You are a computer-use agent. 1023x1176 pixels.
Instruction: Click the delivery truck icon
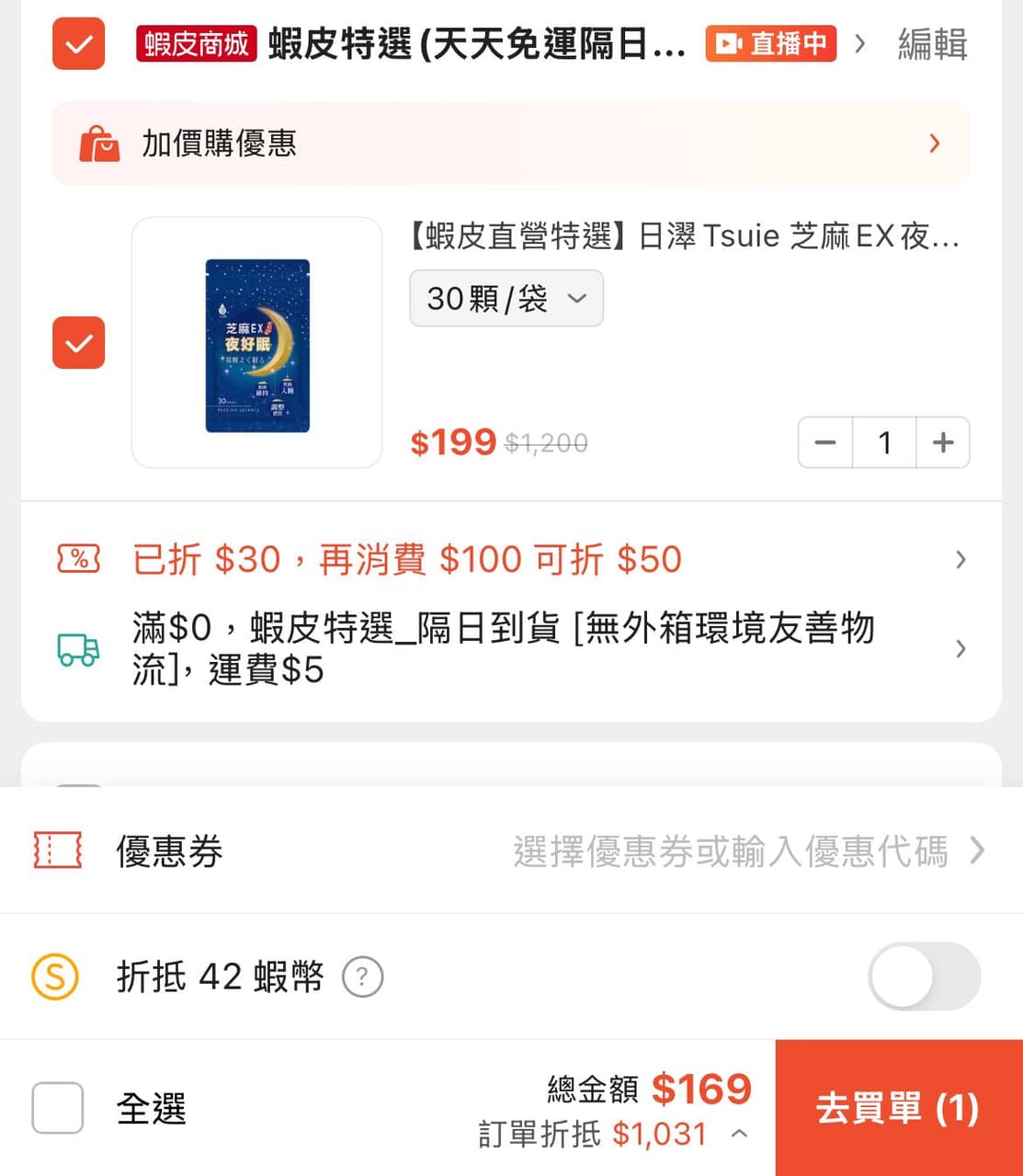pos(78,649)
